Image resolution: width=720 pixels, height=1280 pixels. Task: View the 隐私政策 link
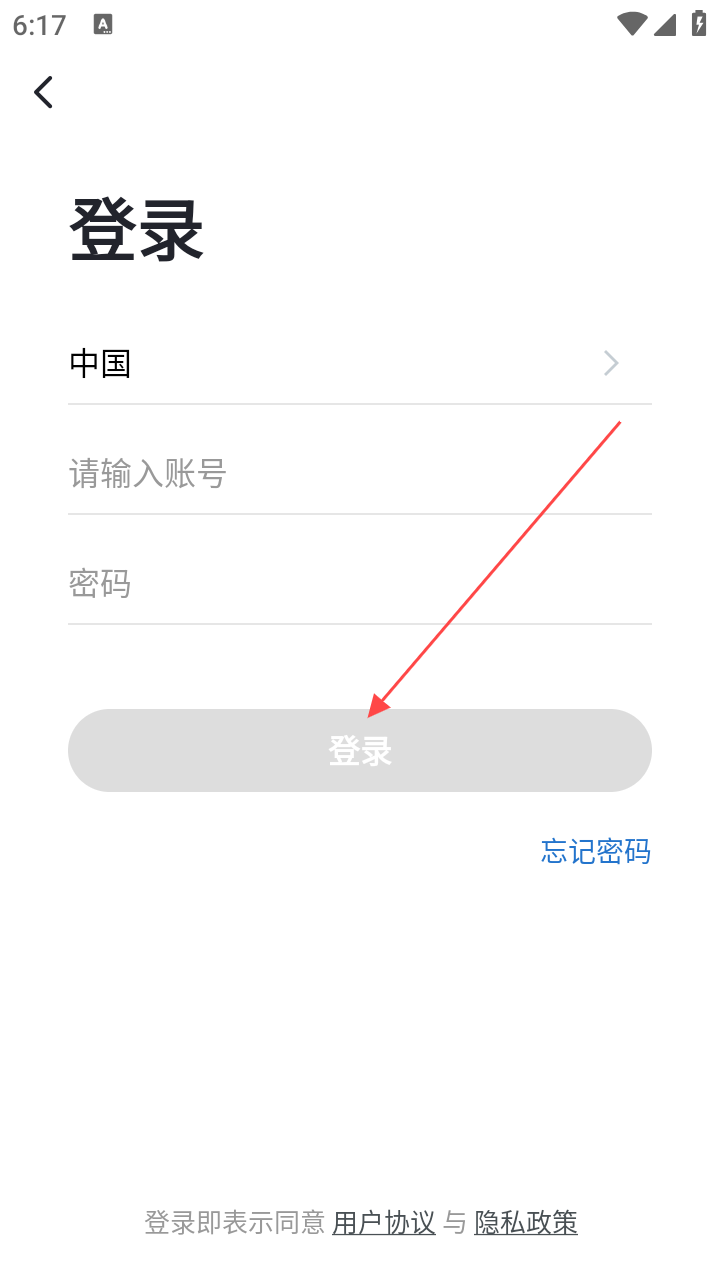tap(526, 1222)
